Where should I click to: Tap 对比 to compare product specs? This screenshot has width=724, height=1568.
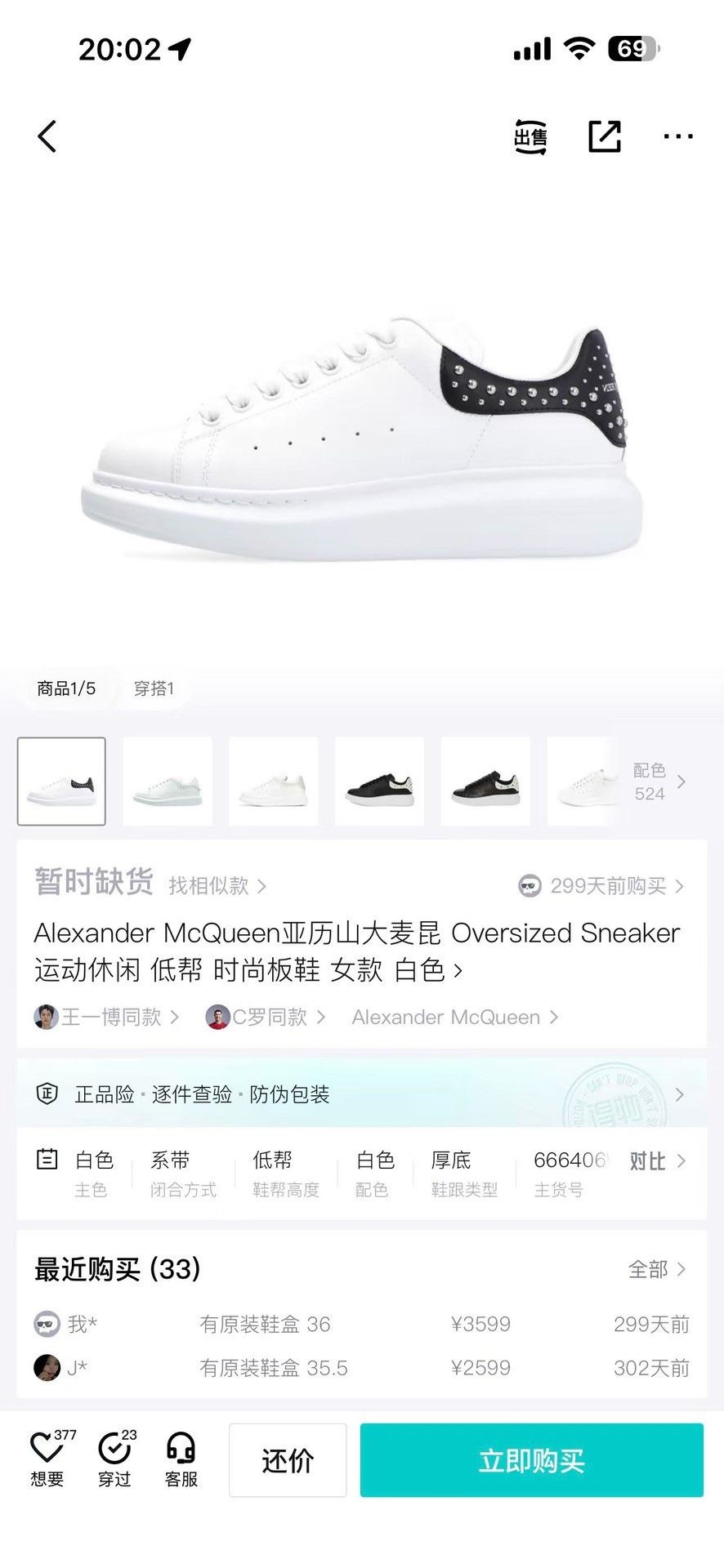pyautogui.click(x=657, y=1160)
